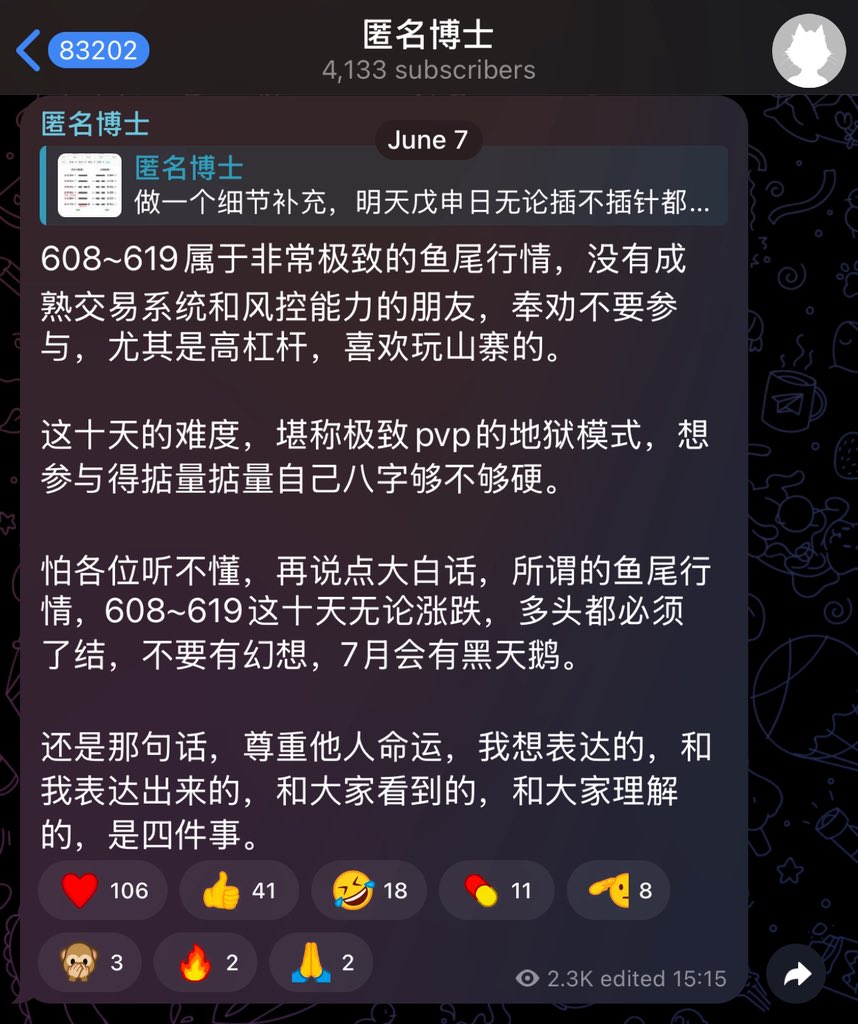Tap the pill reaction (11)
Screen dimensions: 858x1024
[x=497, y=890]
